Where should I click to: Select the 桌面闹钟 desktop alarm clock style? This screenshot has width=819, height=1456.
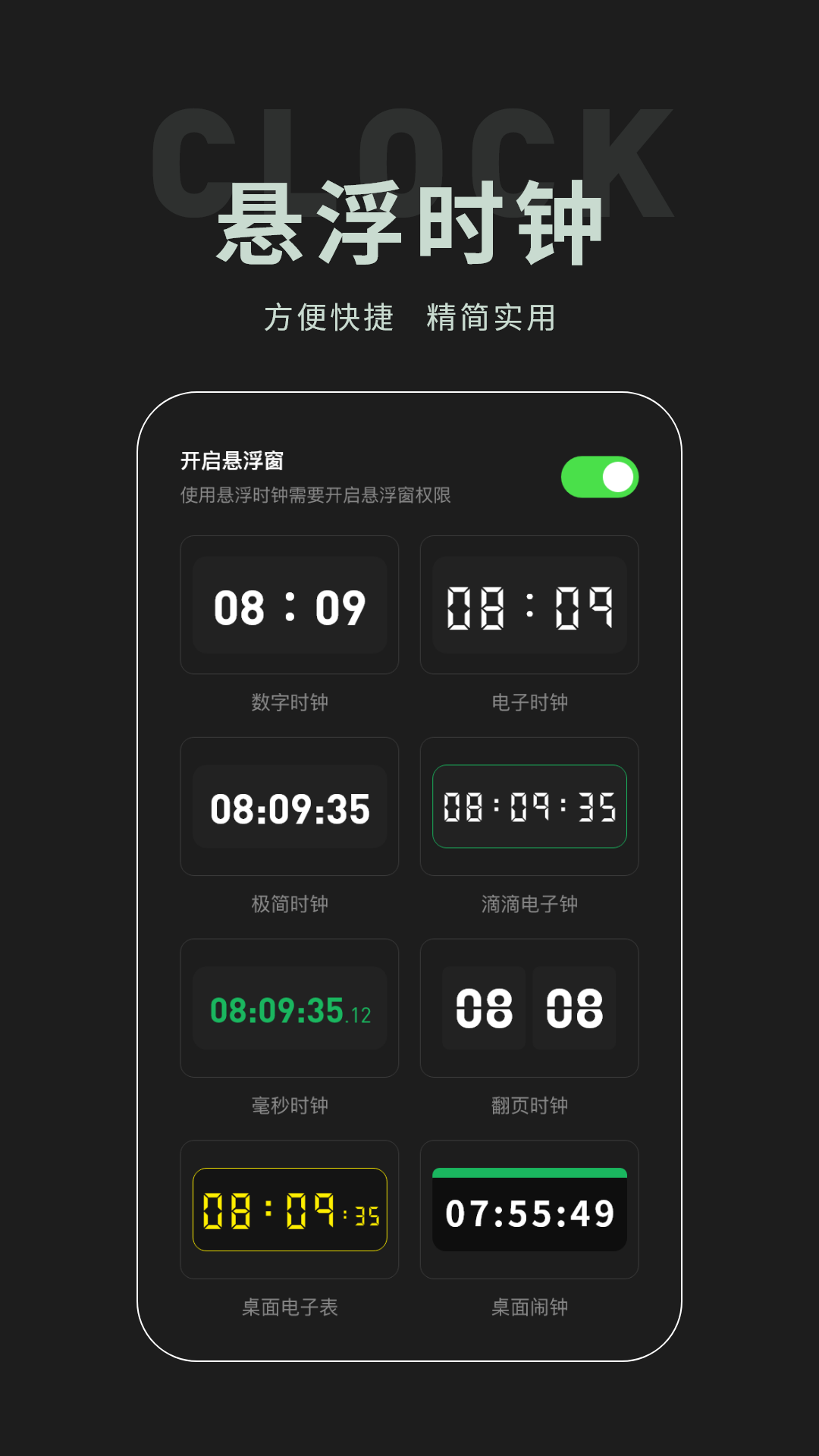click(529, 1210)
